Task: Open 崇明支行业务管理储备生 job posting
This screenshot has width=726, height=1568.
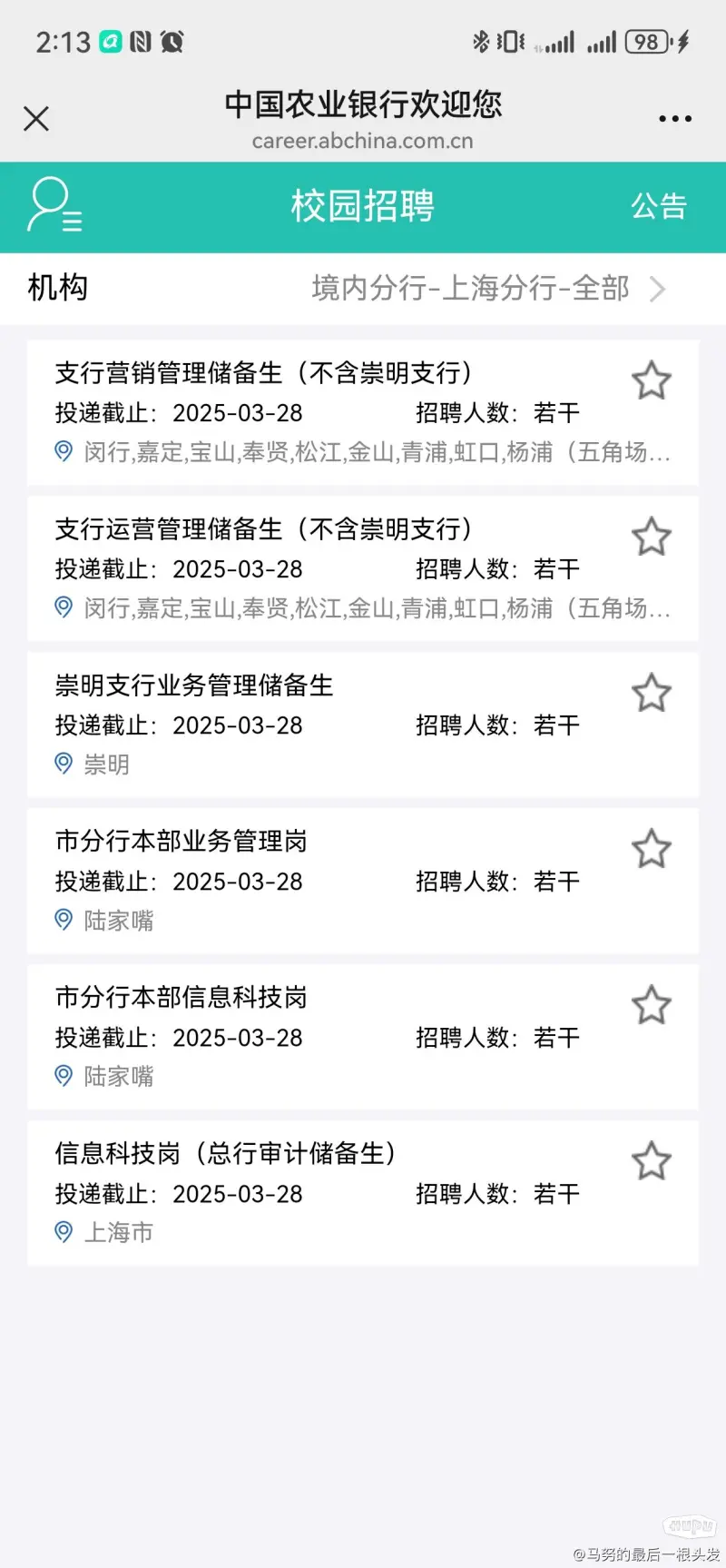Action: click(x=363, y=725)
